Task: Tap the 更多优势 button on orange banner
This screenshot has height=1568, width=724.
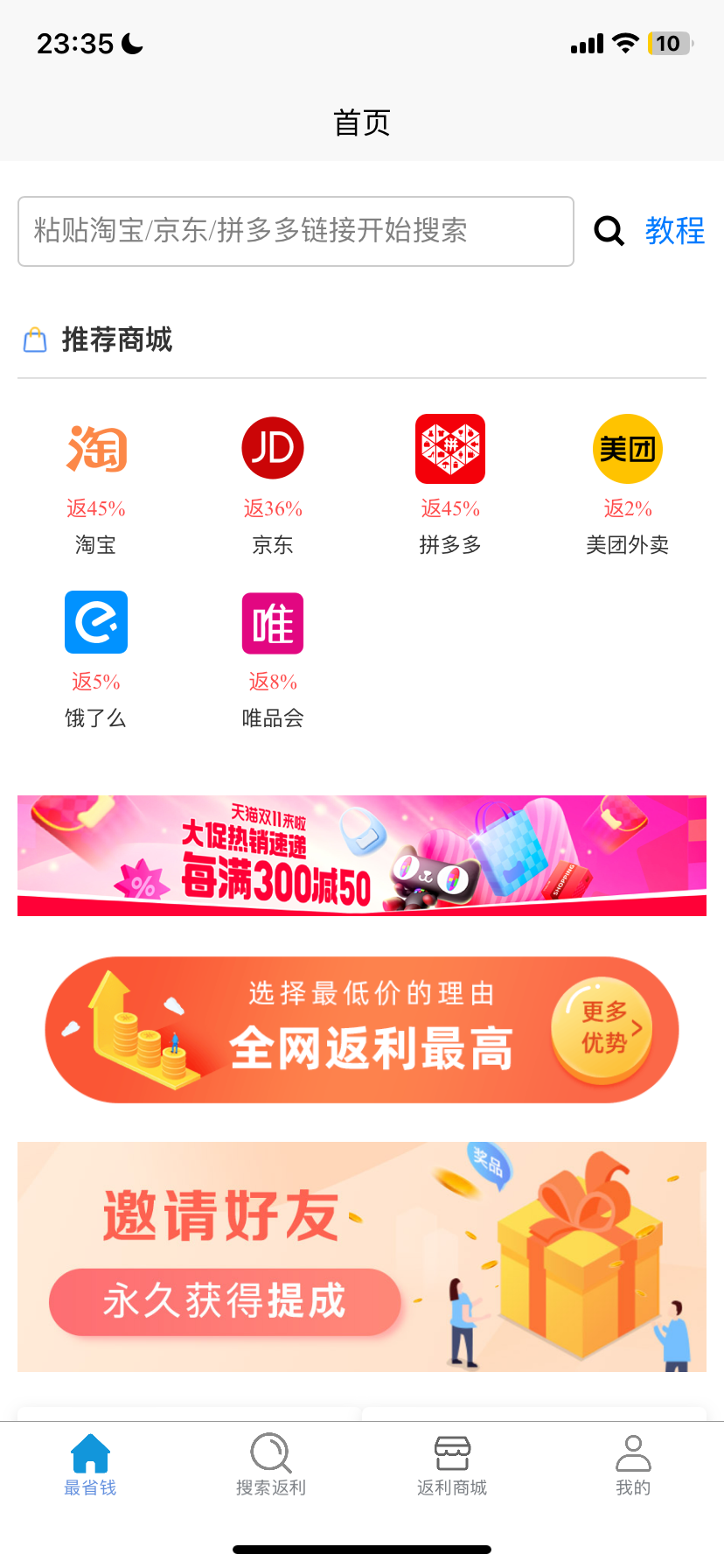Action: point(604,1030)
